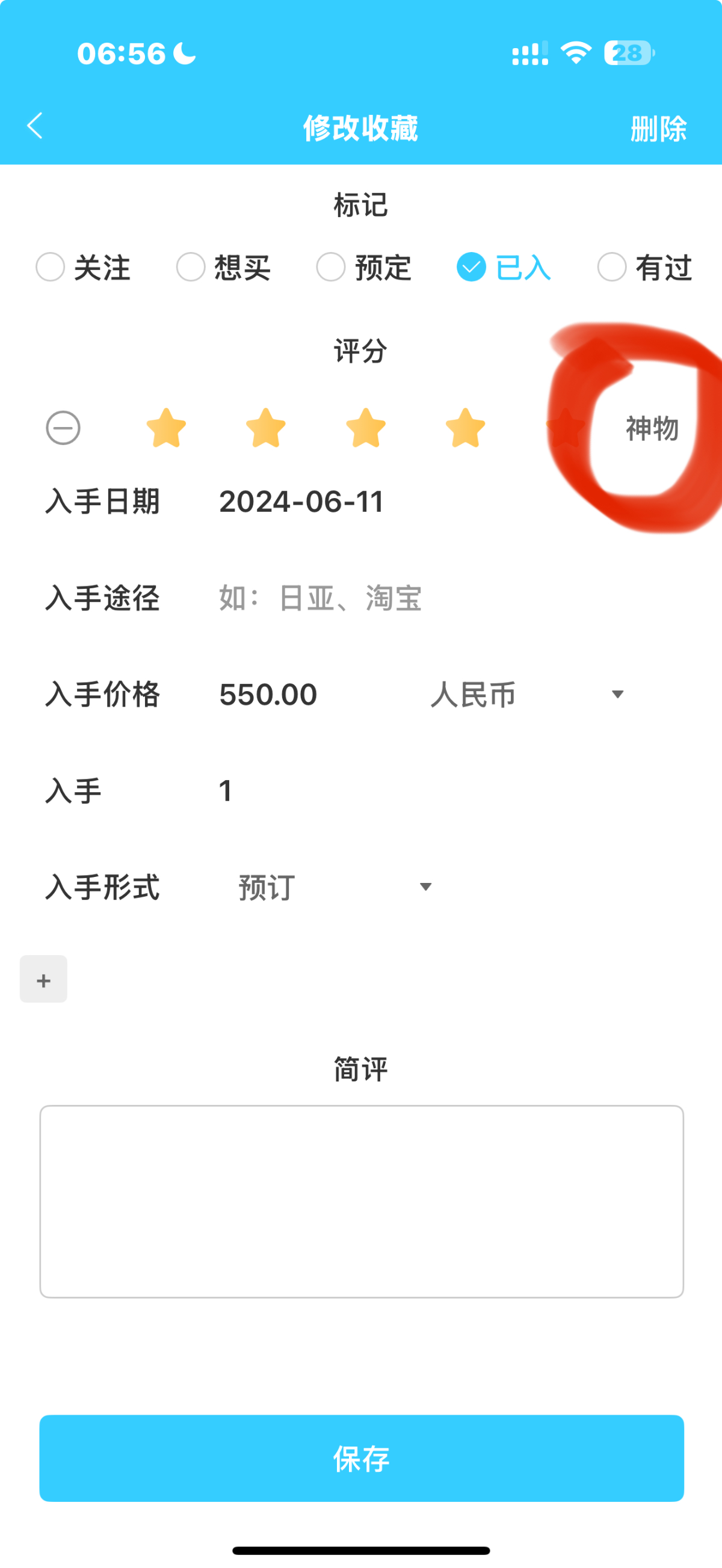Viewport: 722px width, 1568px height.
Task: Tap 删除 to delete this collection
Action: click(658, 129)
